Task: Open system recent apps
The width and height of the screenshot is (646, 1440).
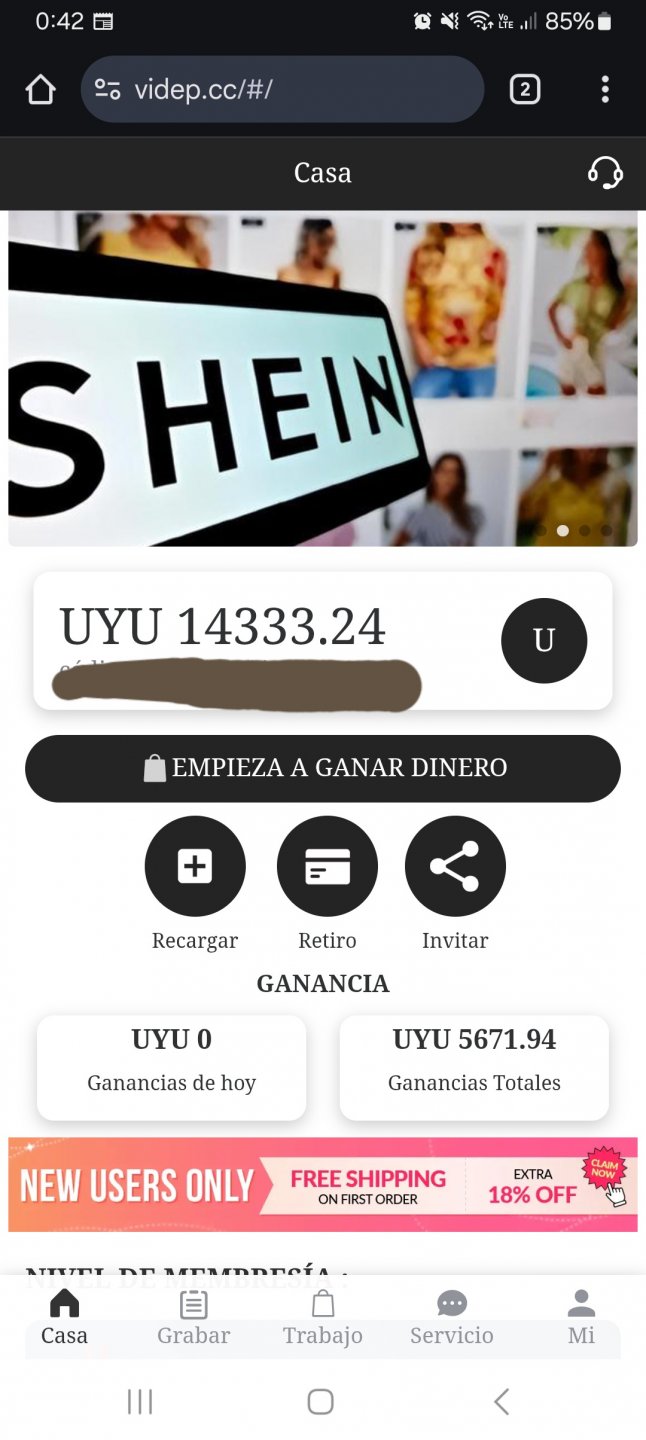Action: [x=140, y=1402]
